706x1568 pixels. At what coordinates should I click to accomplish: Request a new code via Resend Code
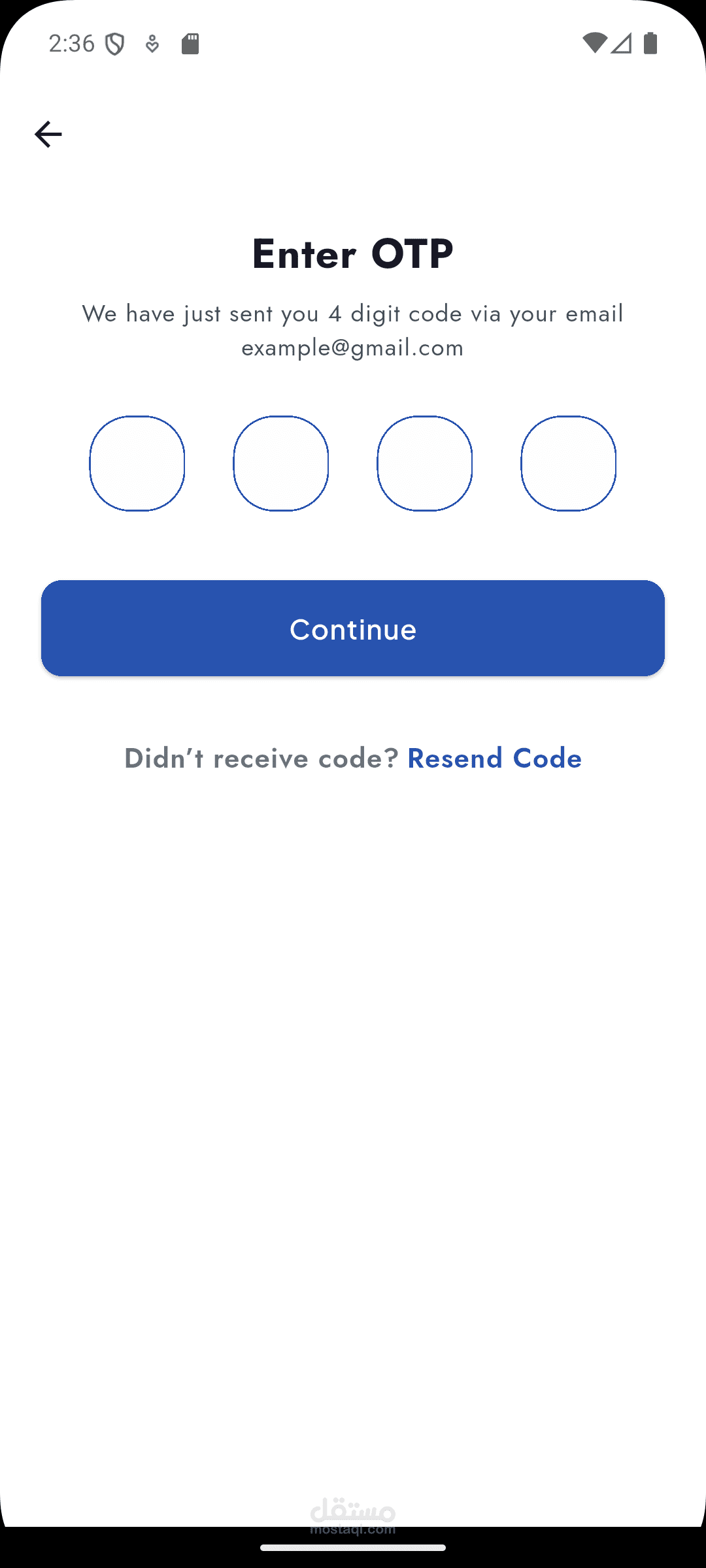tap(494, 759)
